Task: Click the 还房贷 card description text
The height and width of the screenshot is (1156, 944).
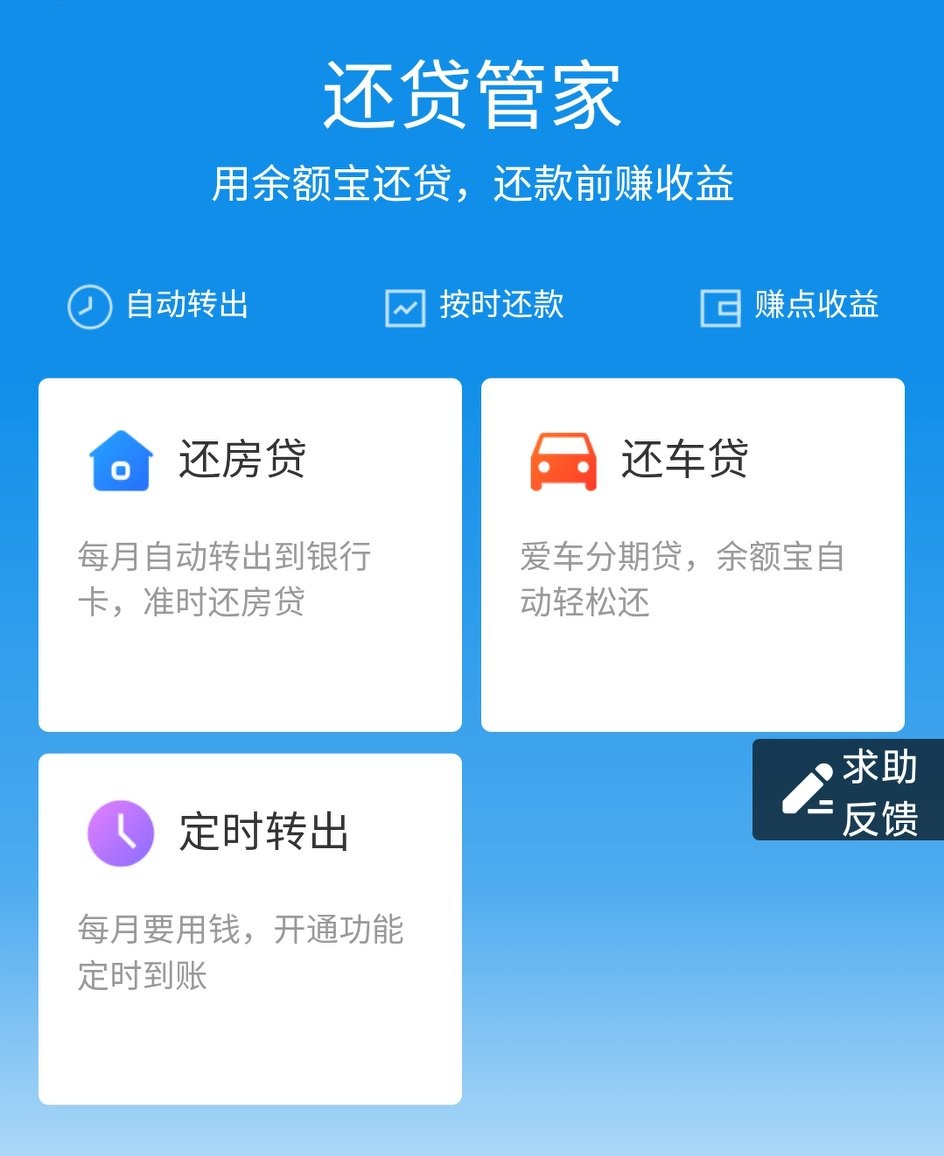Action: tap(225, 578)
